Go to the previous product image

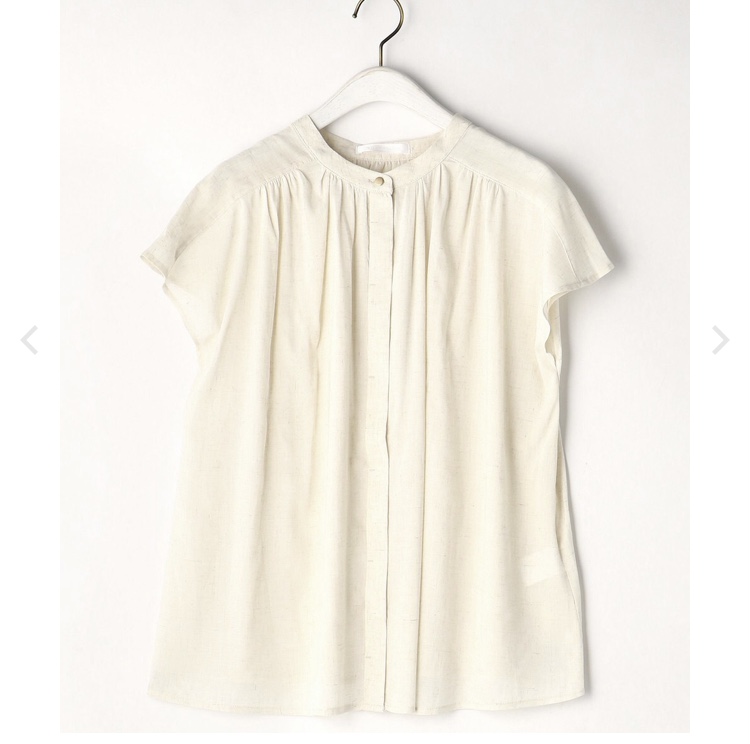(29, 341)
